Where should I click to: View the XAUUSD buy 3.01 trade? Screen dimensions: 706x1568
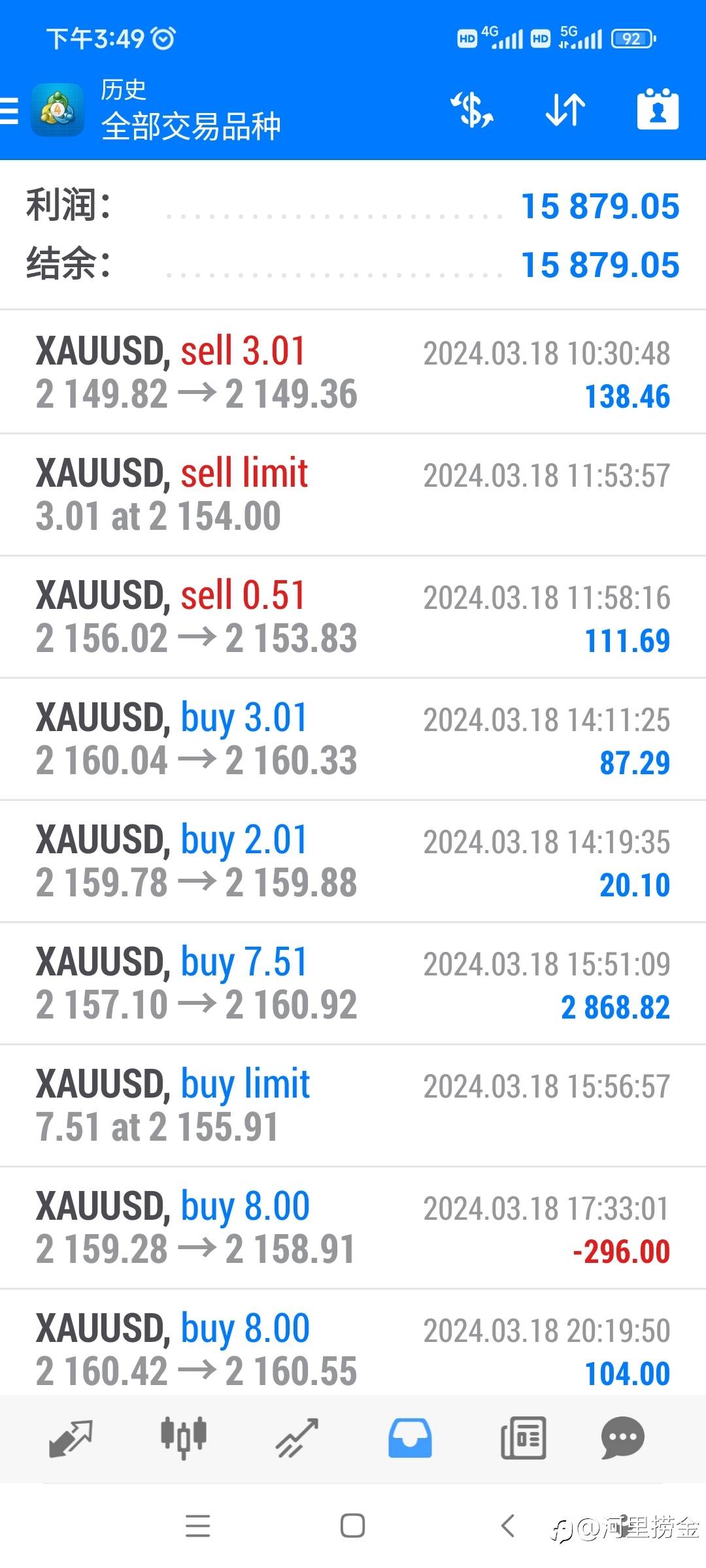point(353,739)
